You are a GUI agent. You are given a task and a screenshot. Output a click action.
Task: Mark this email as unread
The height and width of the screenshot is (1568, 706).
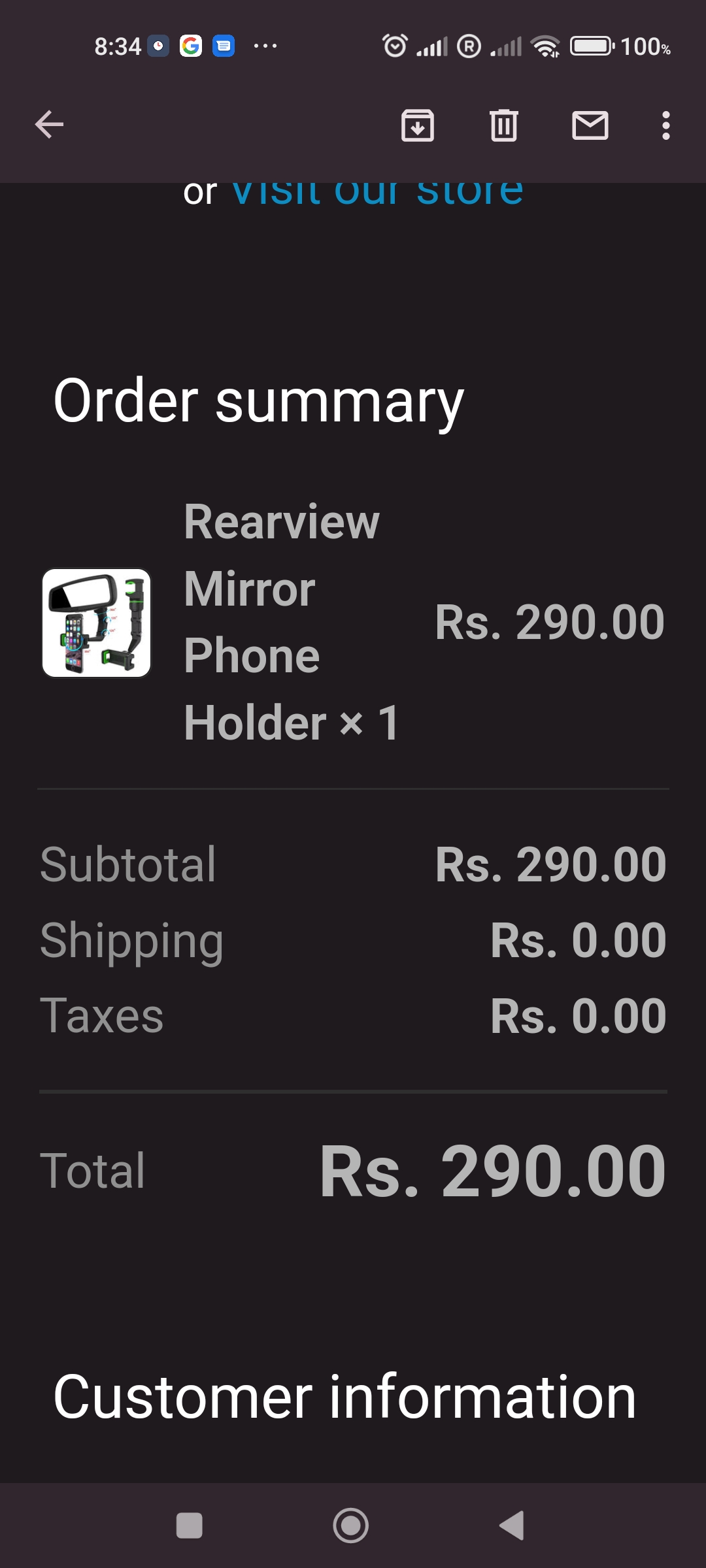[590, 125]
